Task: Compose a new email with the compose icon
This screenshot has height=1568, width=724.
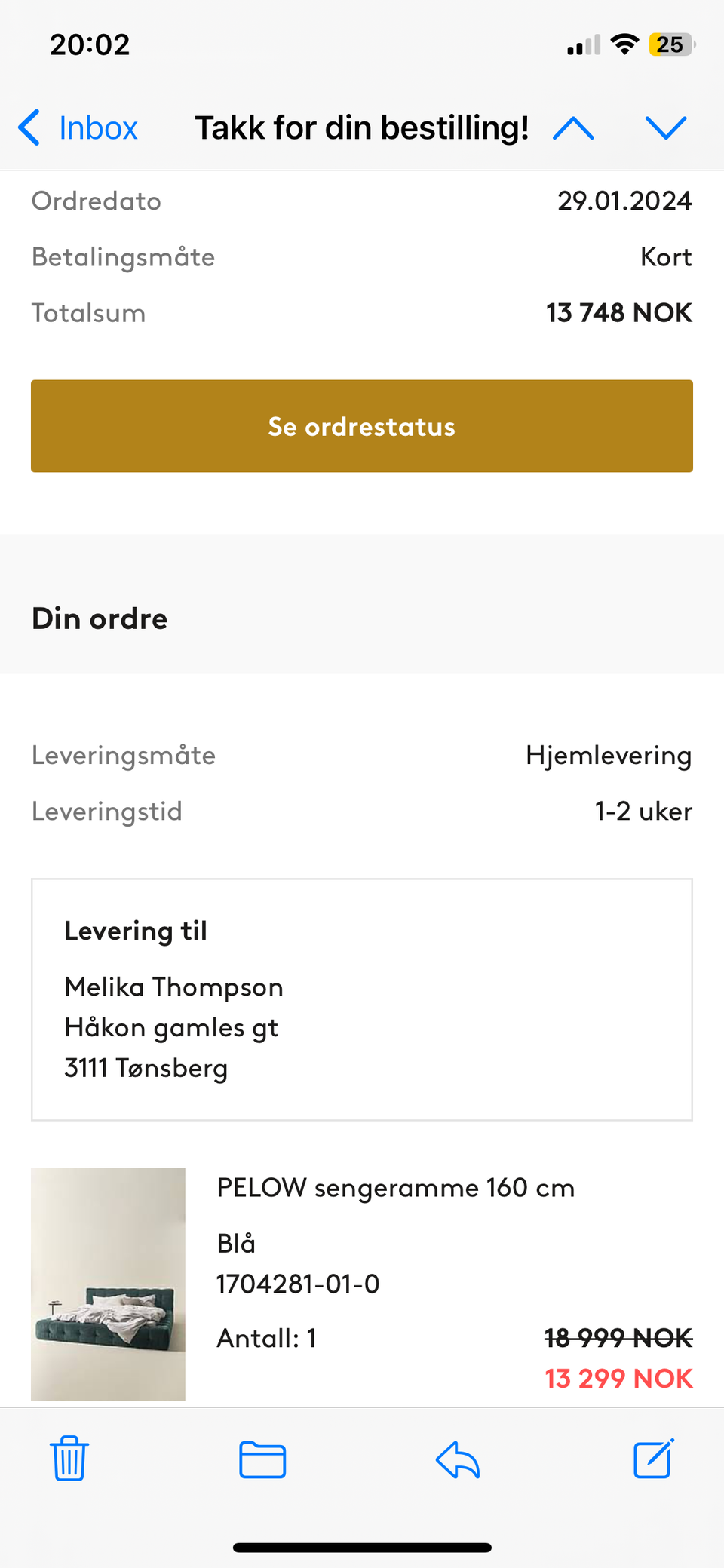Action: tap(653, 1459)
